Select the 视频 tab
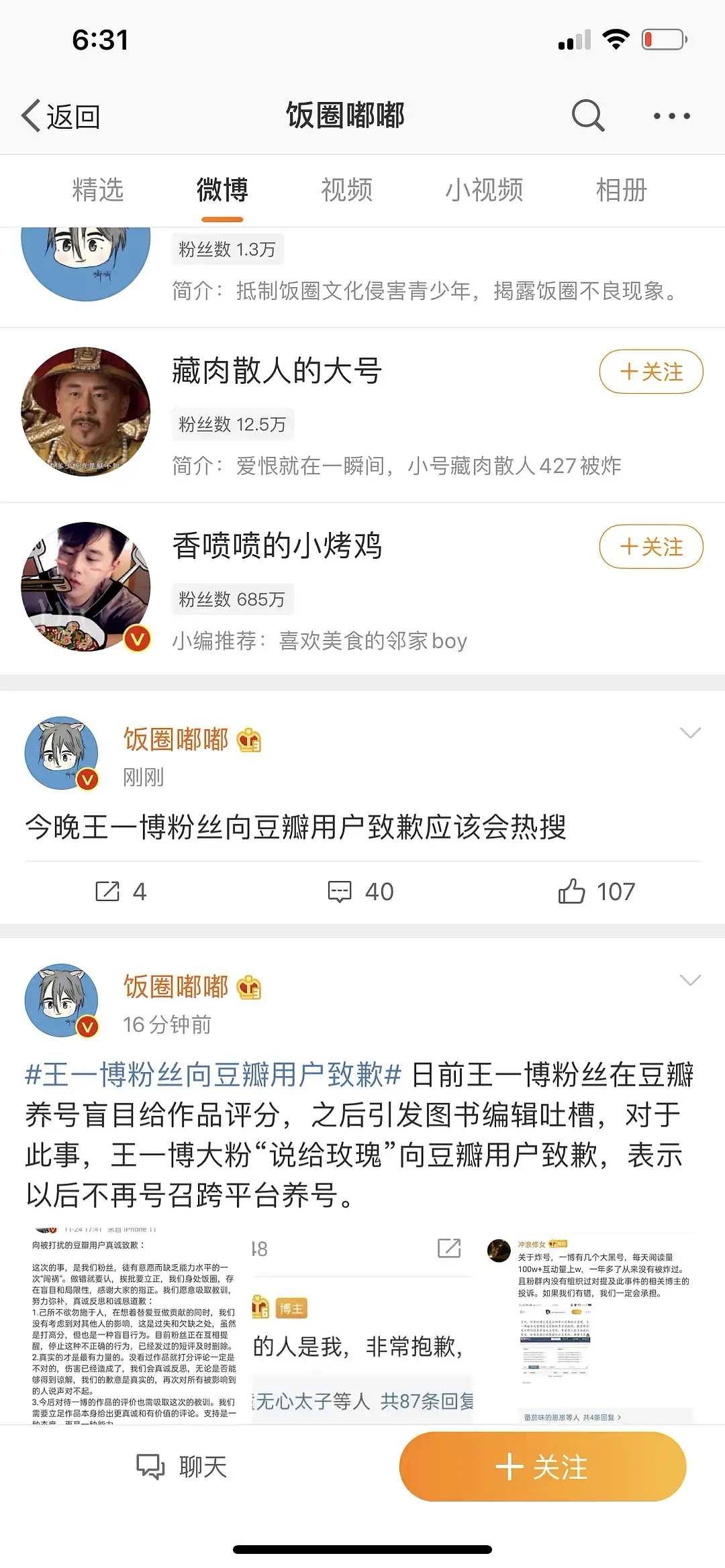The height and width of the screenshot is (1568, 725). tap(346, 190)
